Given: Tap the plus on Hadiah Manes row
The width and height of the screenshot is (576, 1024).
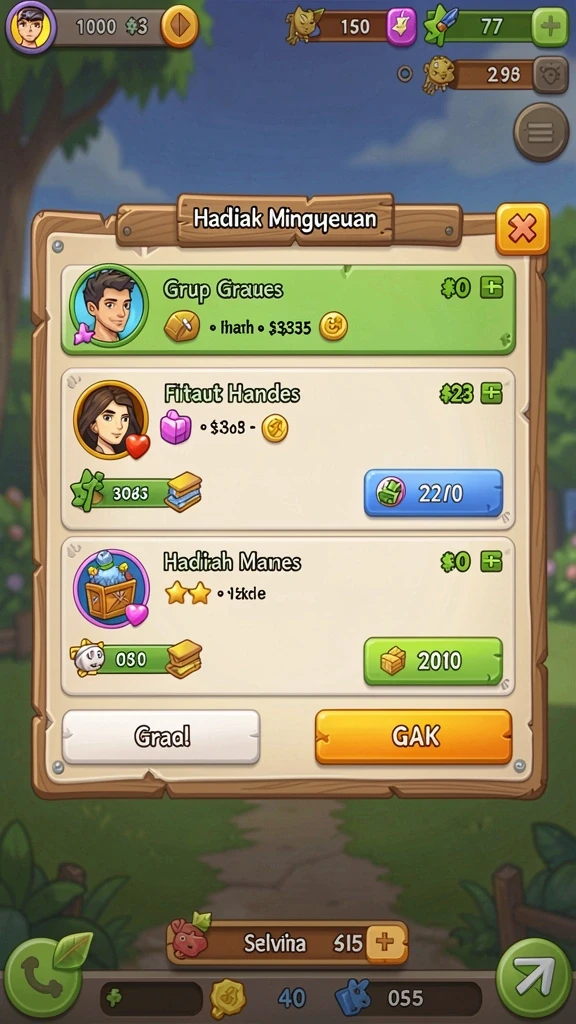Looking at the screenshot, I should click(492, 561).
